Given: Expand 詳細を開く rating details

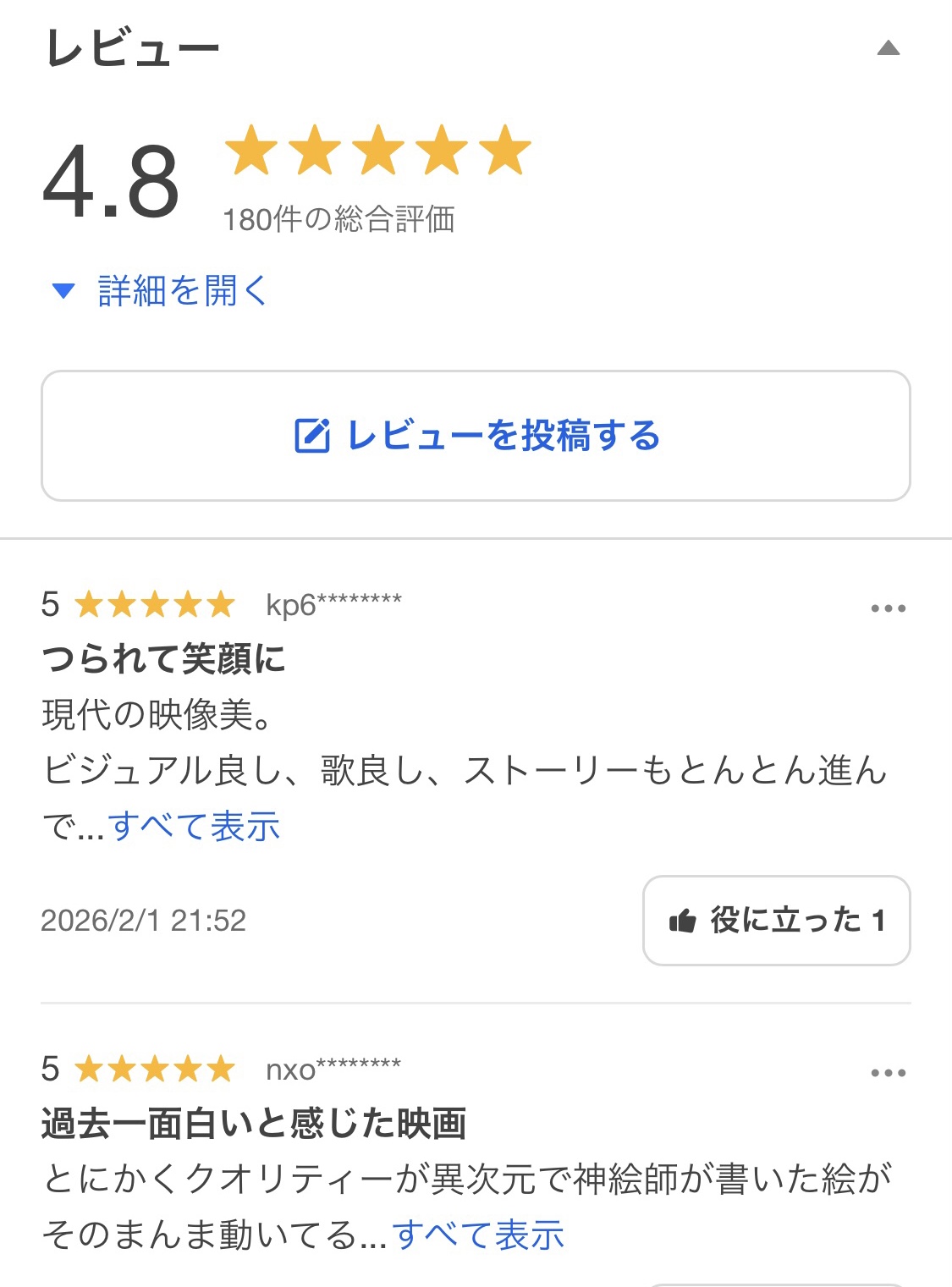Looking at the screenshot, I should (161, 291).
